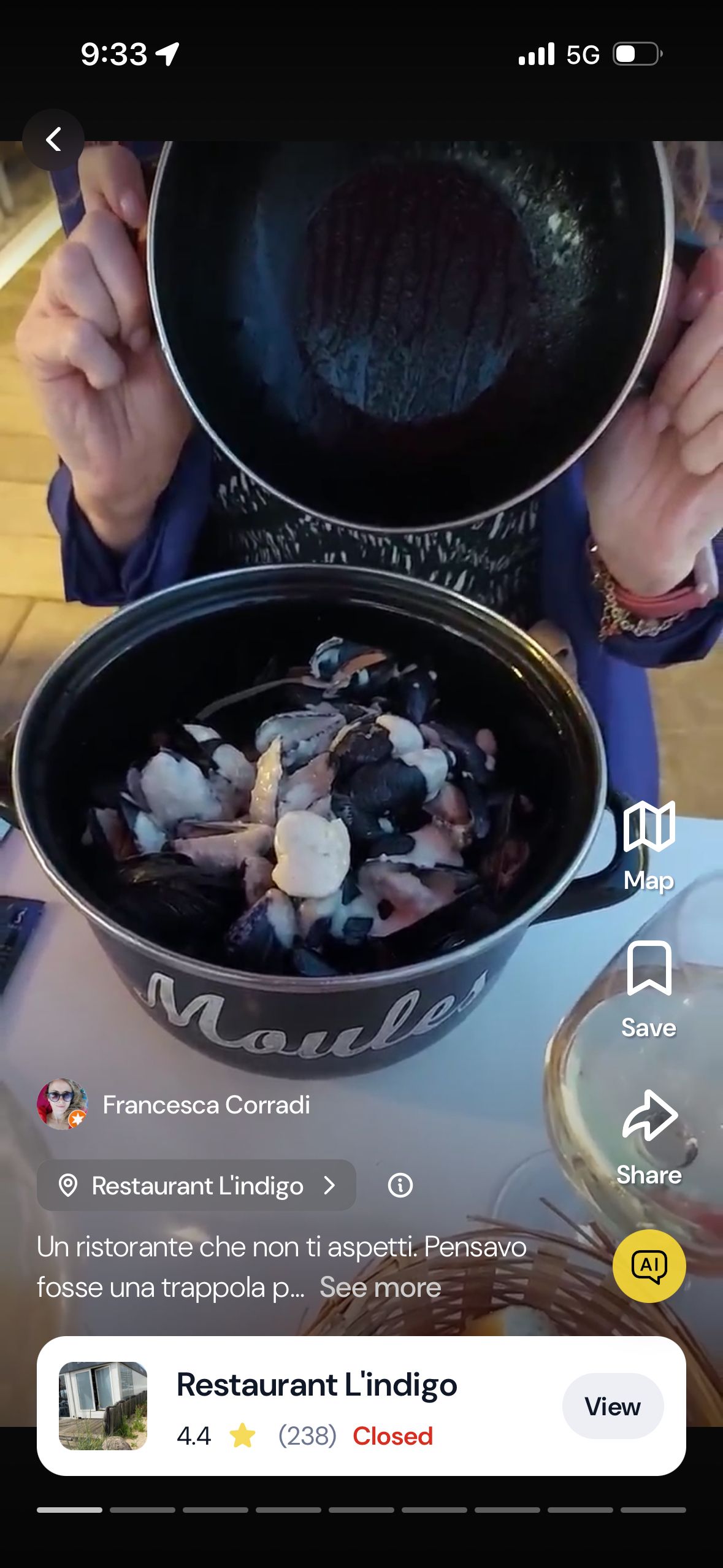The image size is (723, 1568).
Task: Go back using the top-left arrow
Action: (53, 140)
